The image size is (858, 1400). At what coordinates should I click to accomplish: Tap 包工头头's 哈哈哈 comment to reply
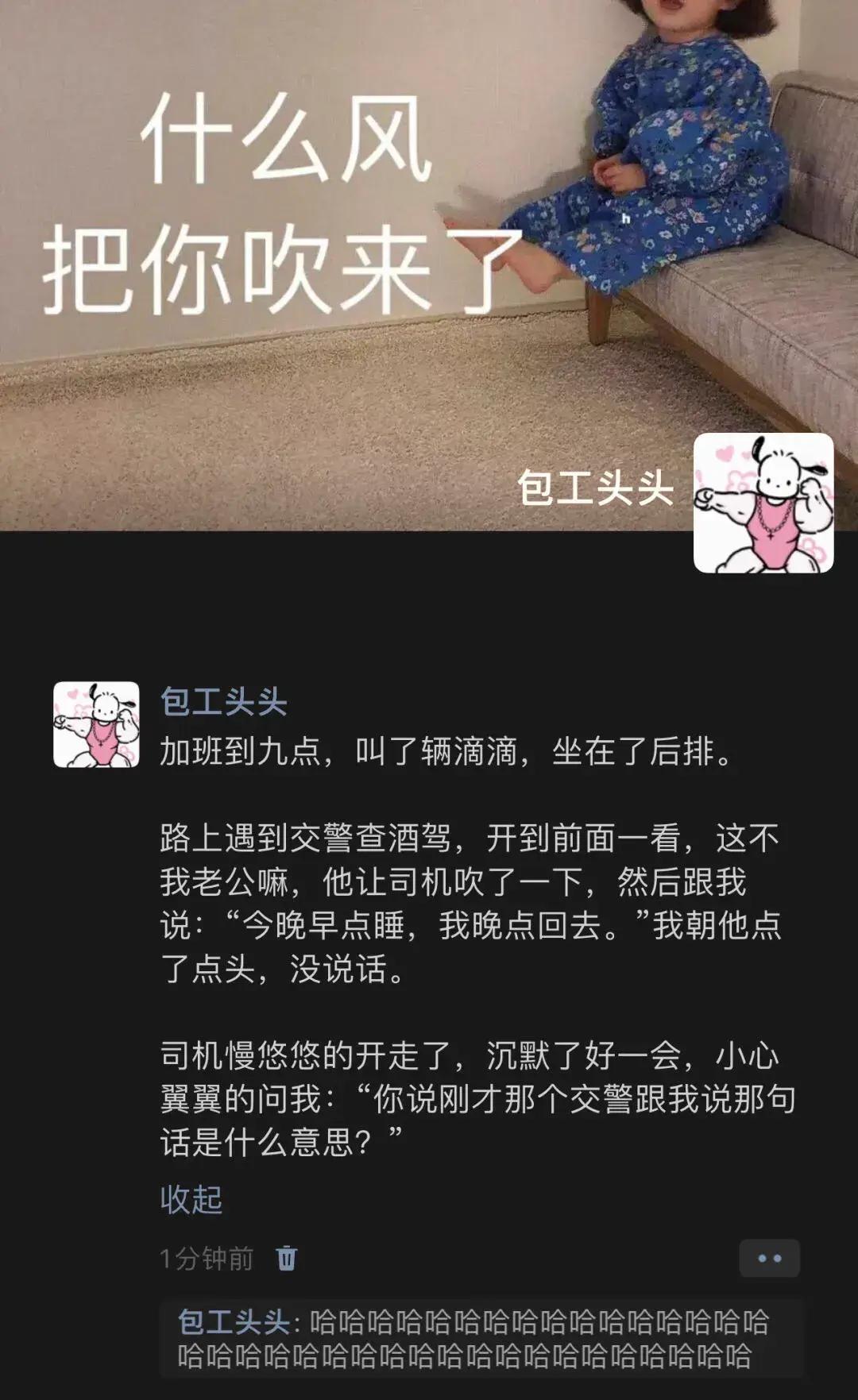click(477, 1340)
